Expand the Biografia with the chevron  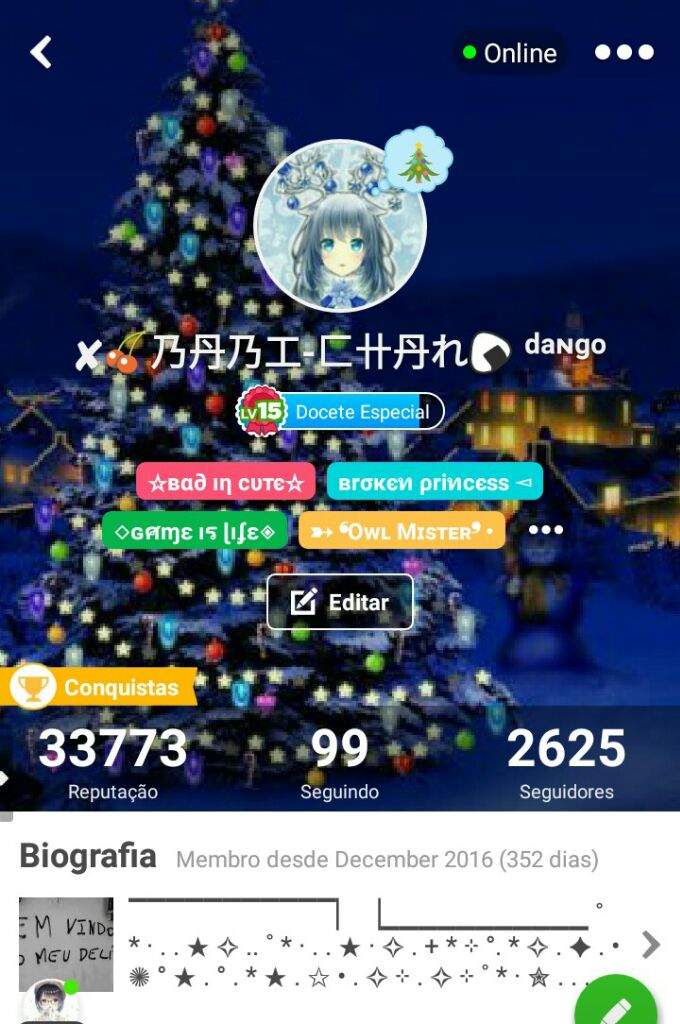click(651, 944)
